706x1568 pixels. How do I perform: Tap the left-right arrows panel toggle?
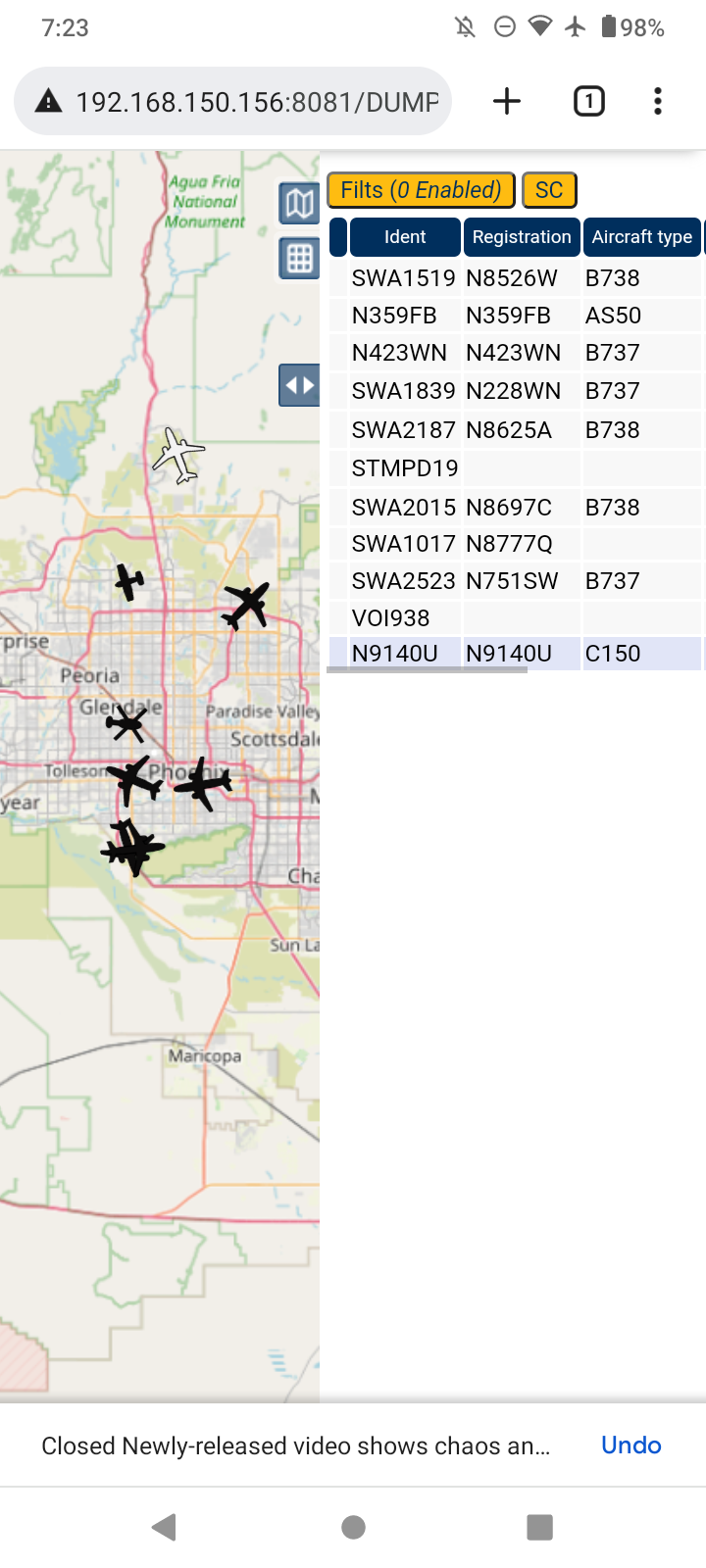pos(299,385)
